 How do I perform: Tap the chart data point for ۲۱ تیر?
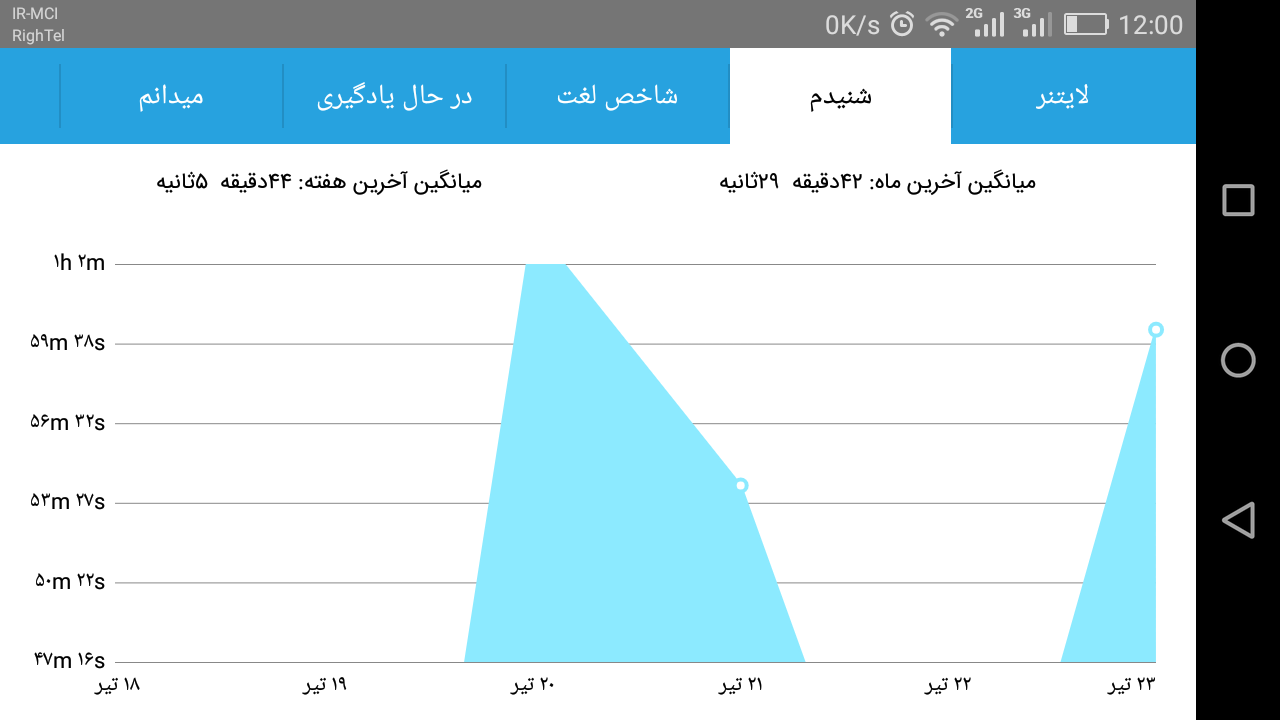(741, 485)
